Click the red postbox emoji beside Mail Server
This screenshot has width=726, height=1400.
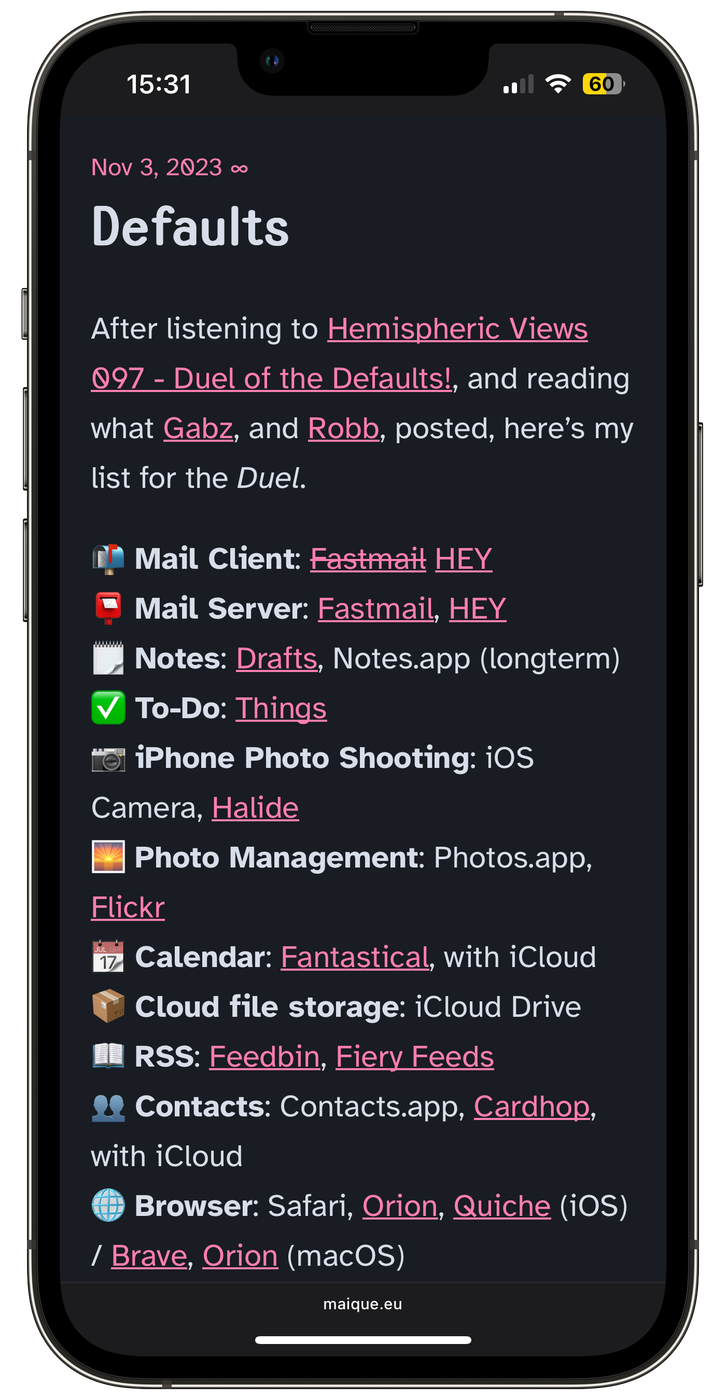pyautogui.click(x=106, y=608)
